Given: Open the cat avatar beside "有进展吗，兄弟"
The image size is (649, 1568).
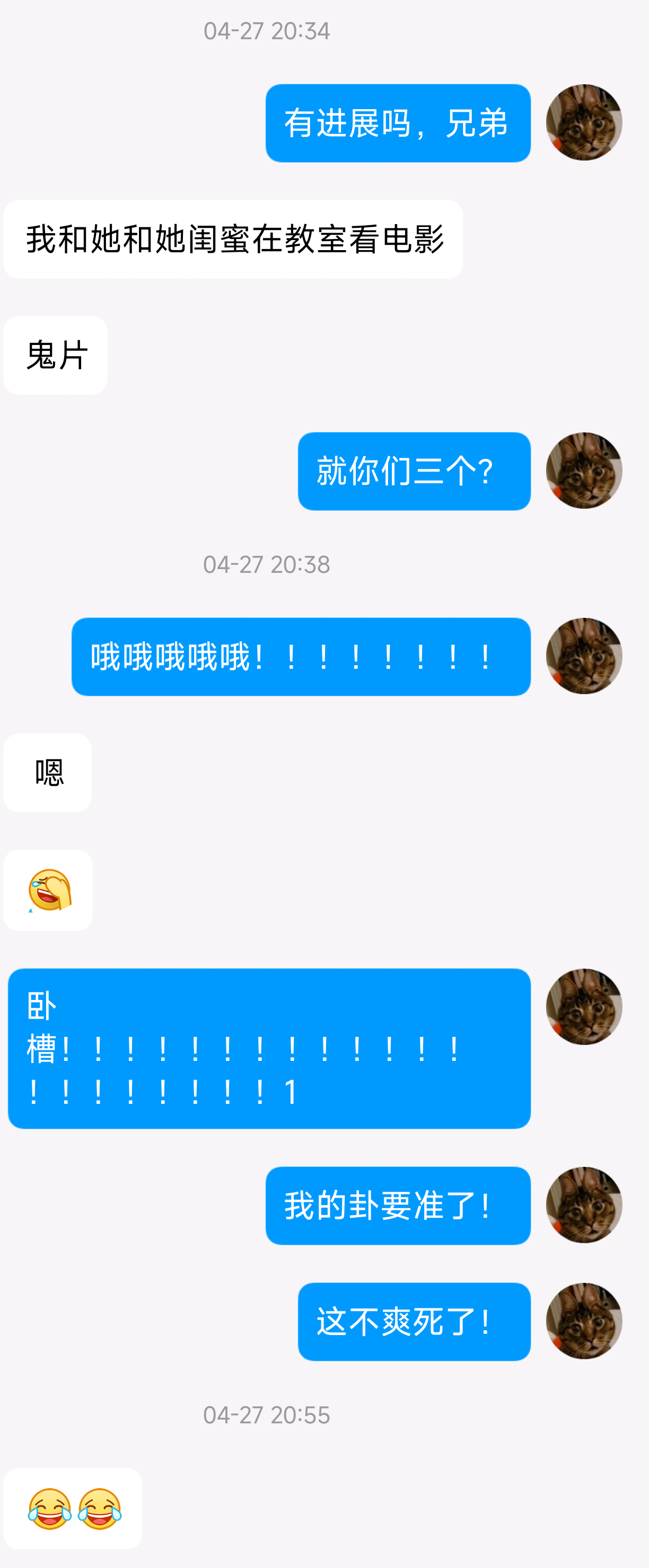Looking at the screenshot, I should (583, 122).
